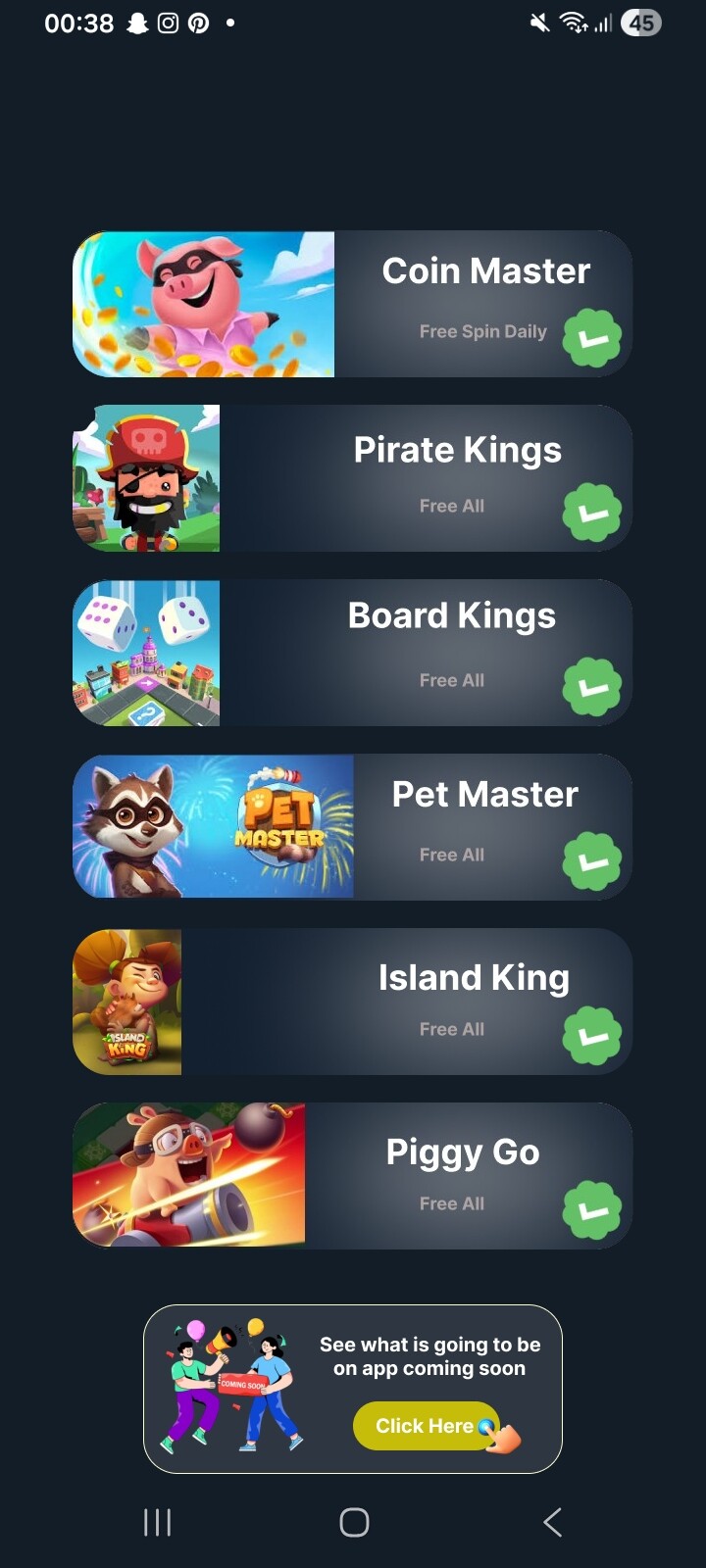Screen dimensions: 706x1568
Task: Go back using the system back button
Action: (x=552, y=1522)
